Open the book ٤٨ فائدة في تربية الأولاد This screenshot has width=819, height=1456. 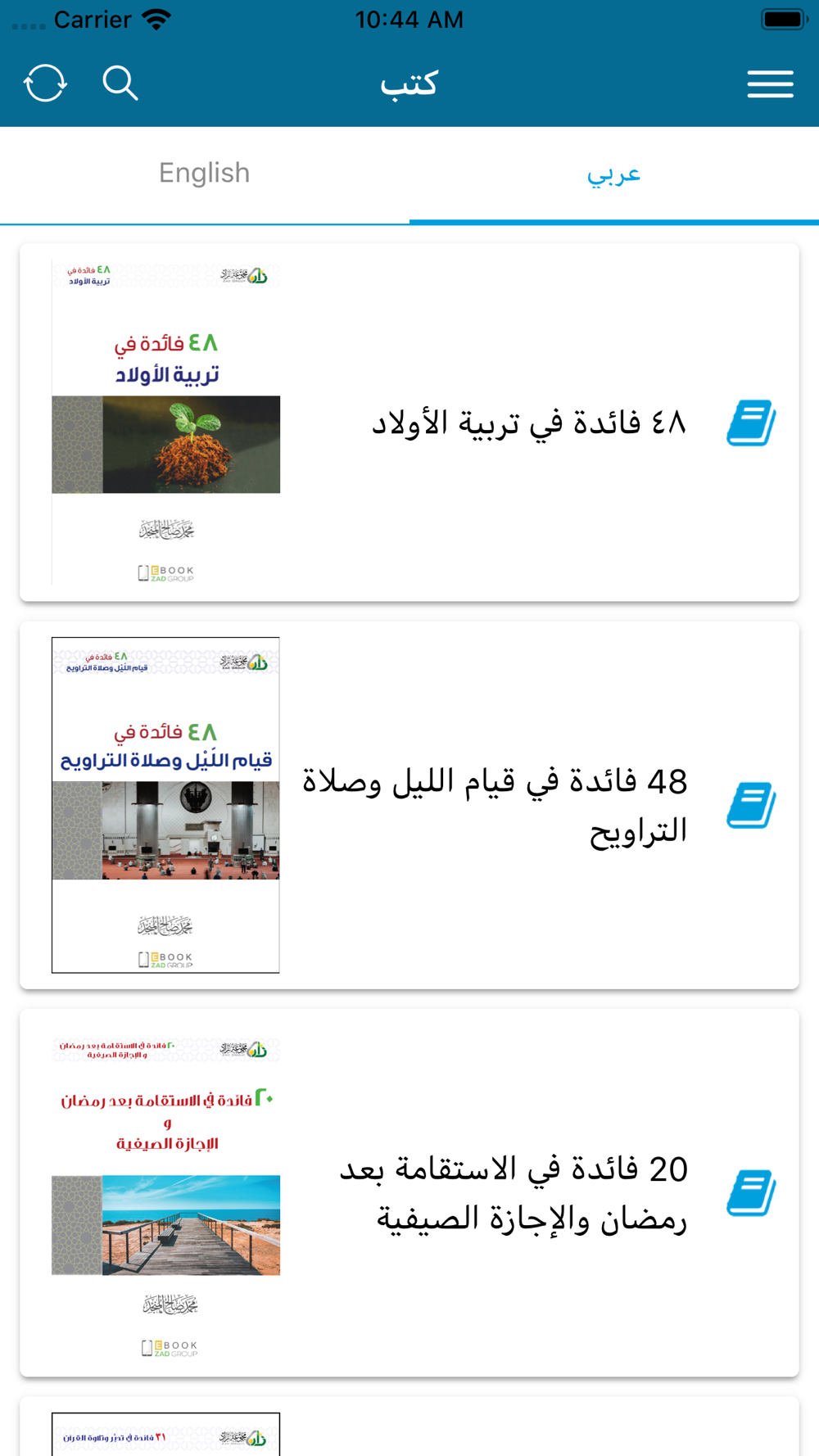[x=409, y=423]
